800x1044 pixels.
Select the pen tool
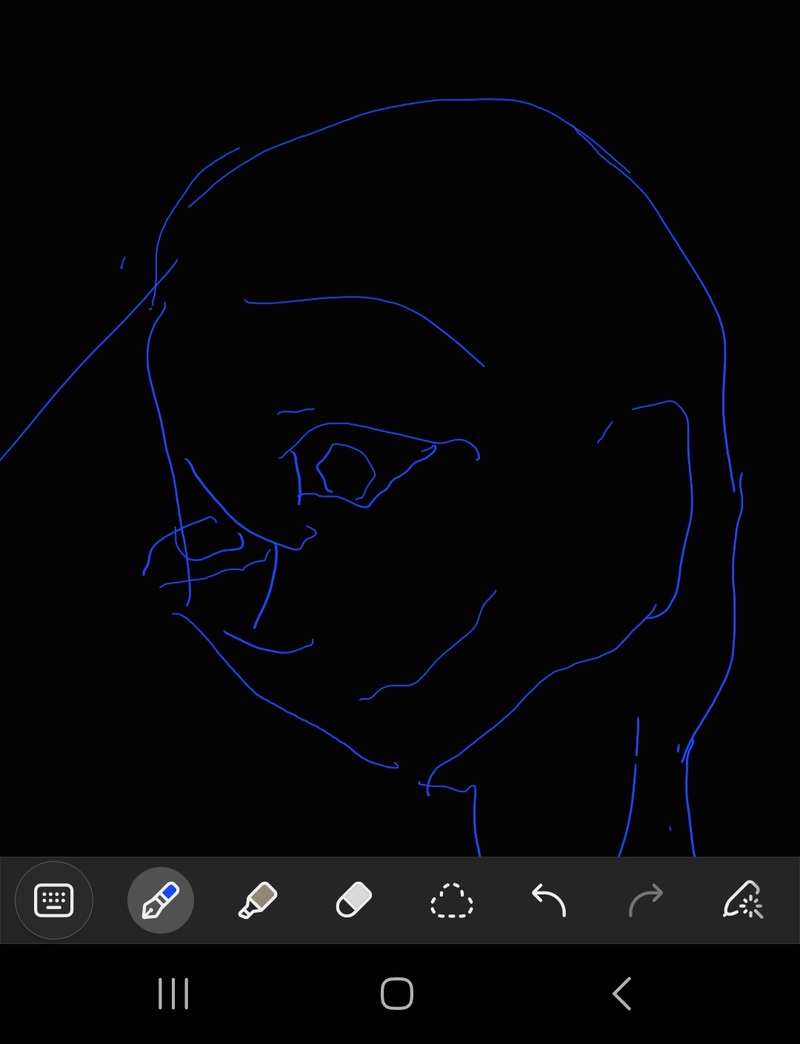tap(160, 900)
